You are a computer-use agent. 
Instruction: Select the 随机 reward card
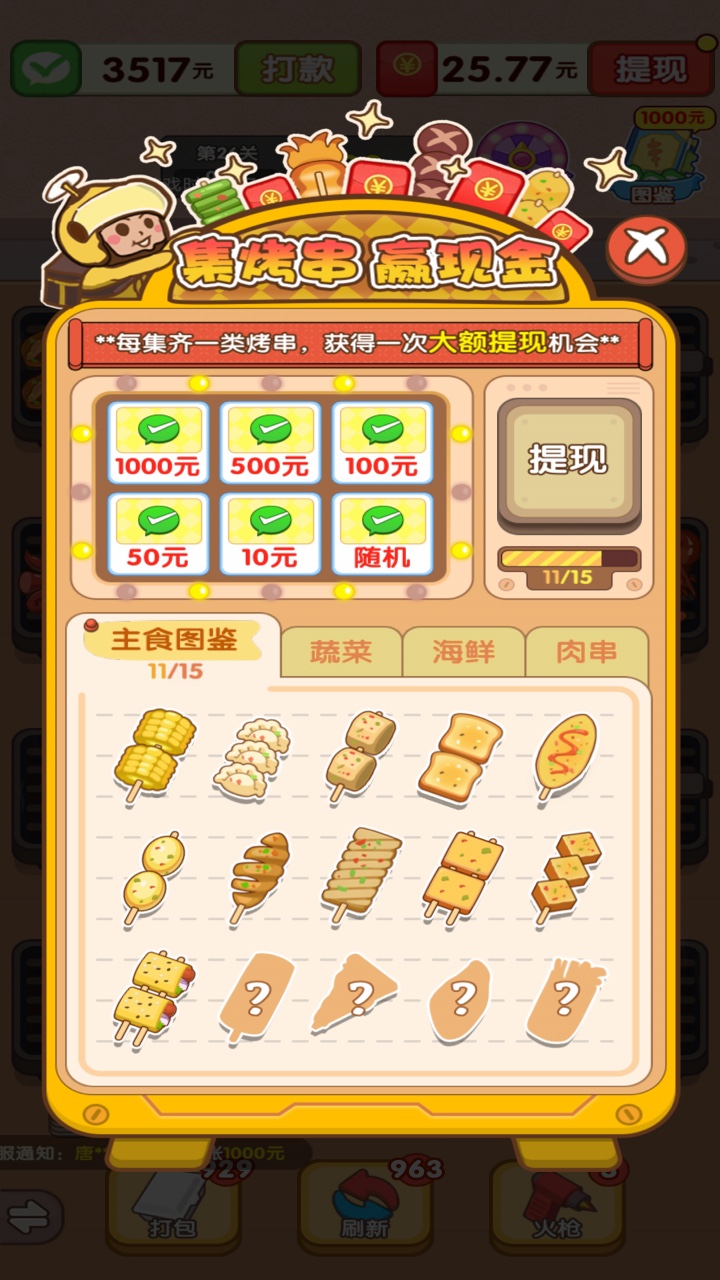[382, 534]
